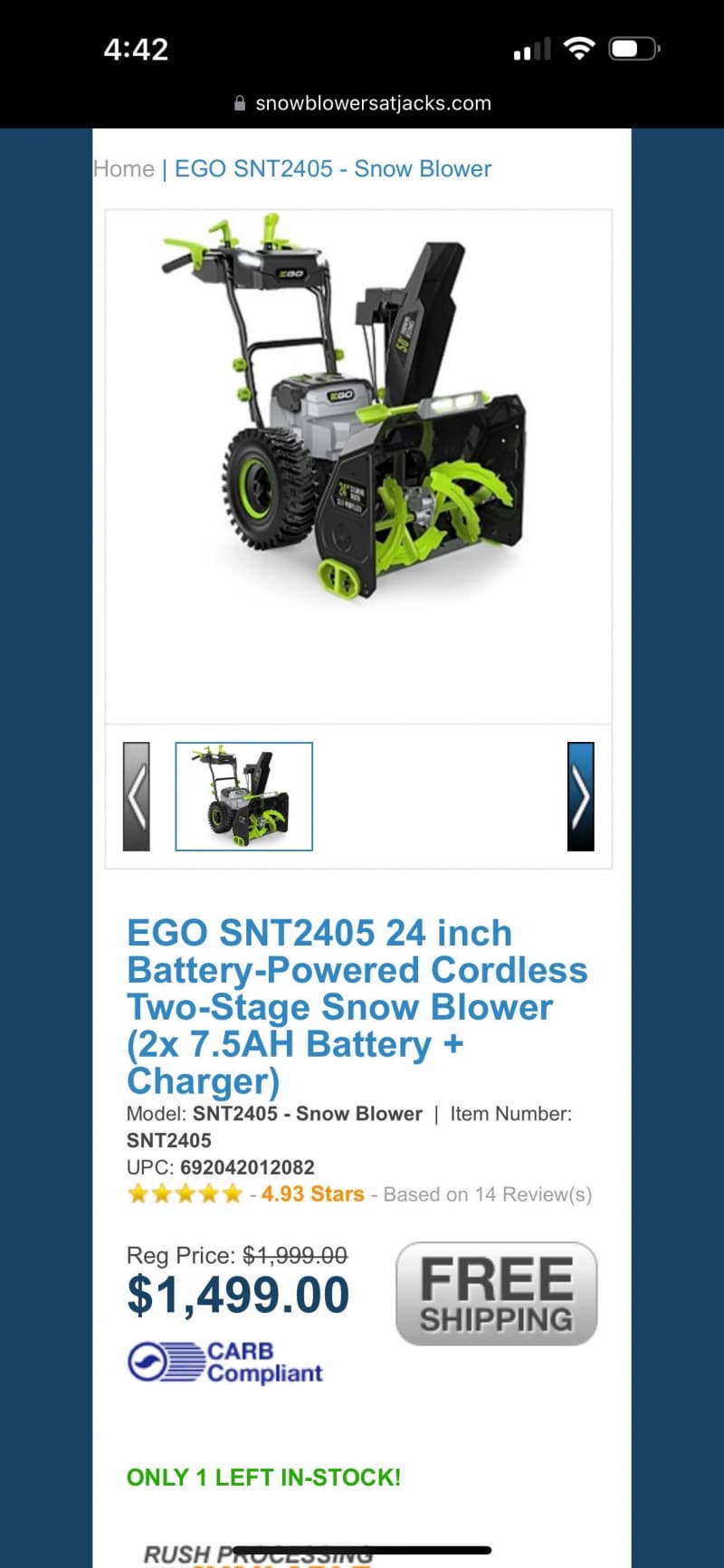Tap the snowblowersatjacks.com address bar
This screenshot has width=724, height=1568.
click(x=362, y=103)
